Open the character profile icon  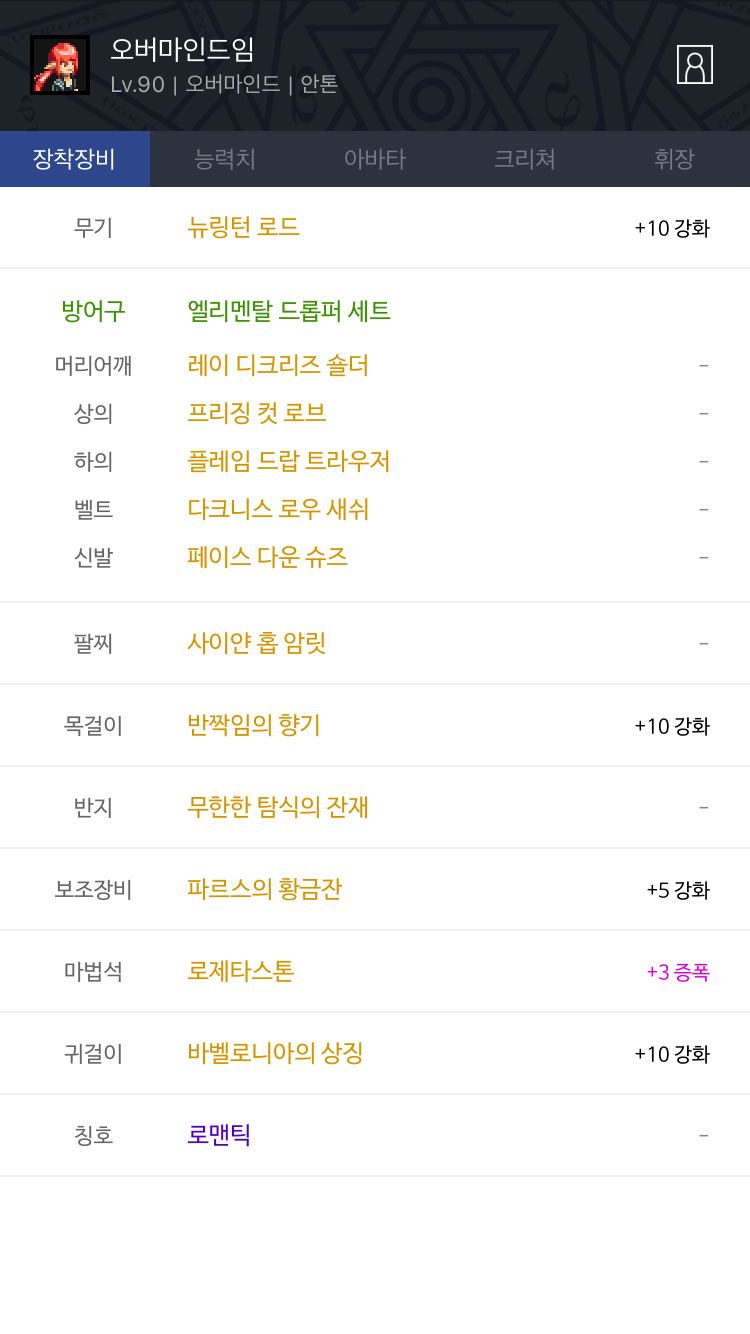point(695,64)
